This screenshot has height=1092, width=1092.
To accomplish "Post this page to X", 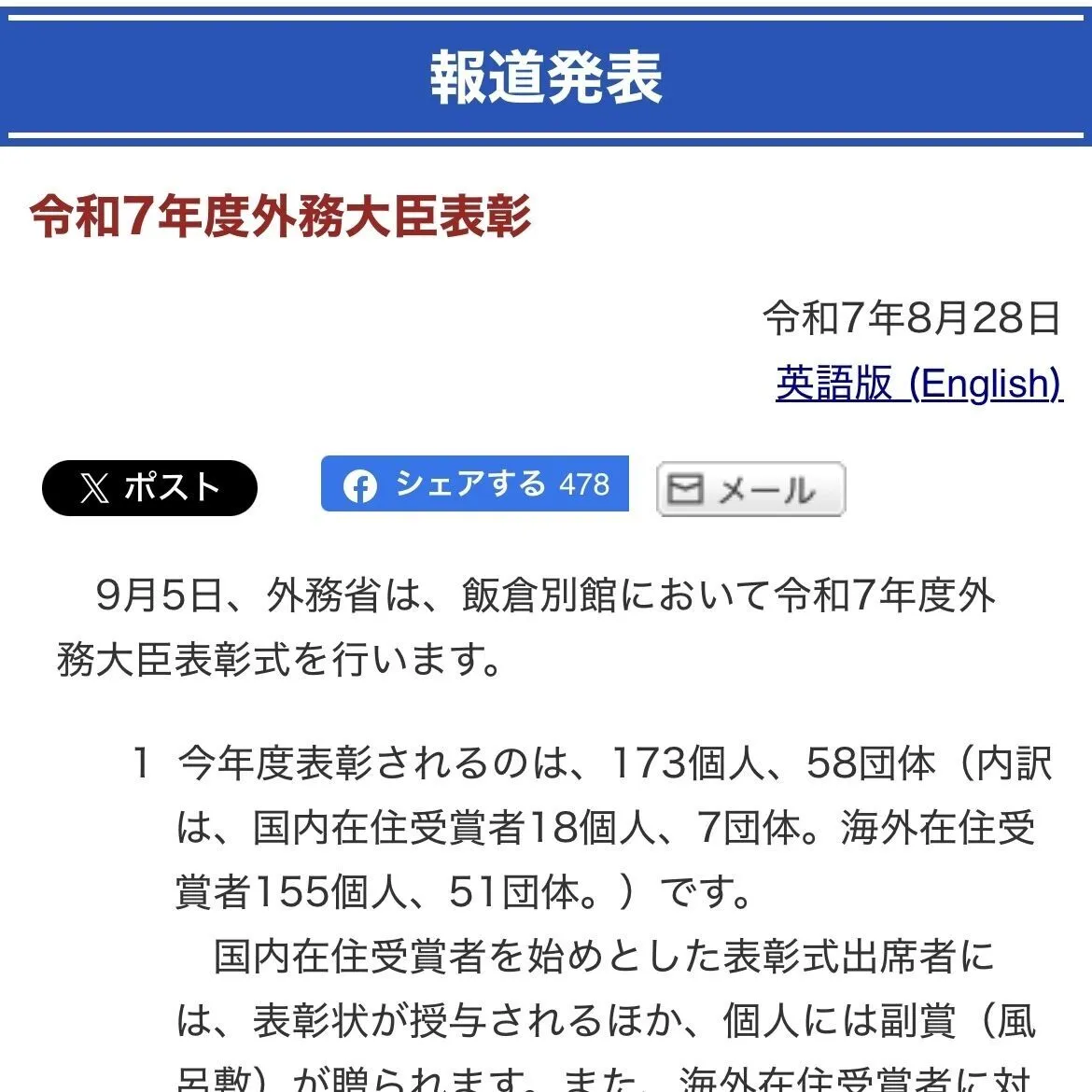I will click(x=149, y=487).
